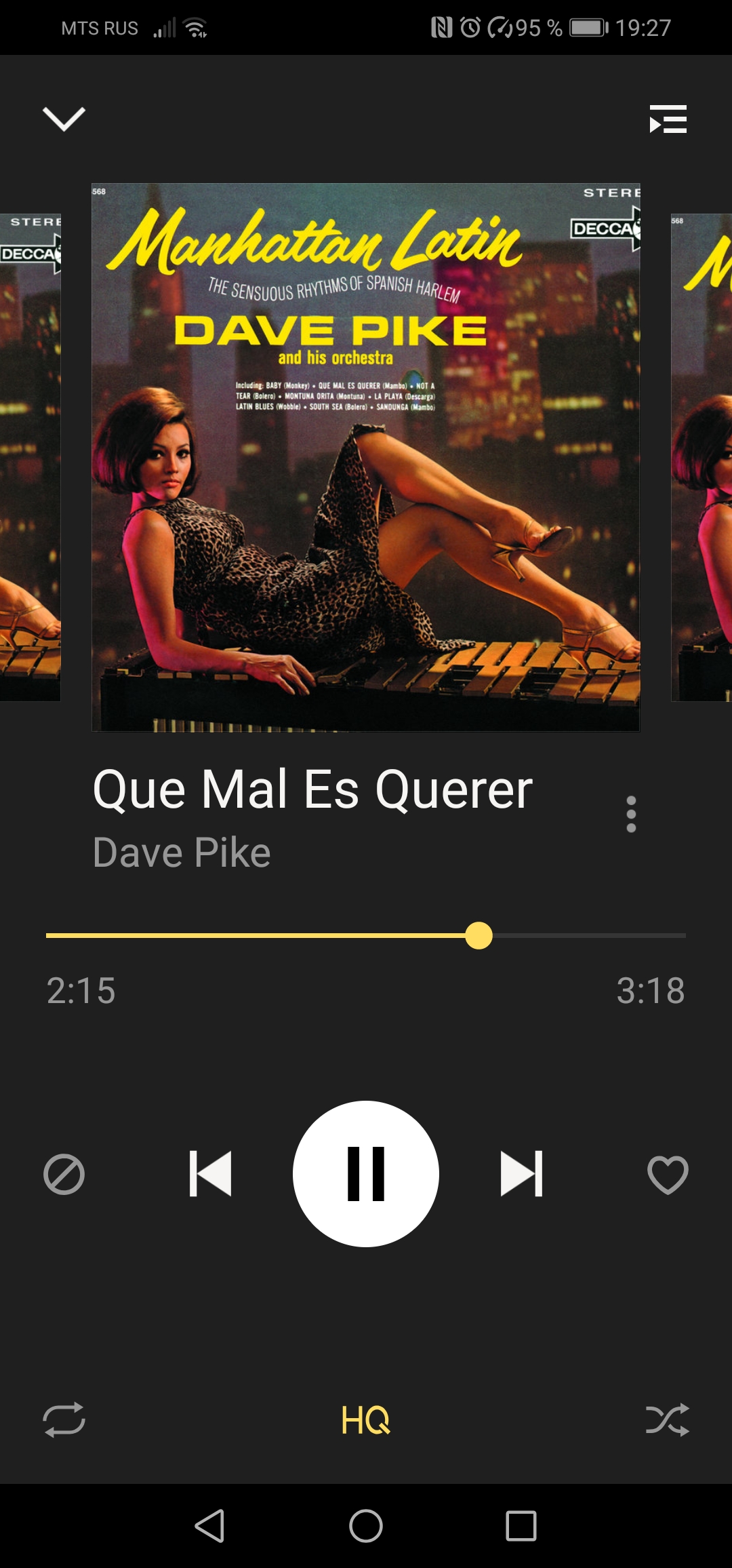Collapse the player with the down chevron
Screen dimensions: 732x1568
[x=64, y=119]
